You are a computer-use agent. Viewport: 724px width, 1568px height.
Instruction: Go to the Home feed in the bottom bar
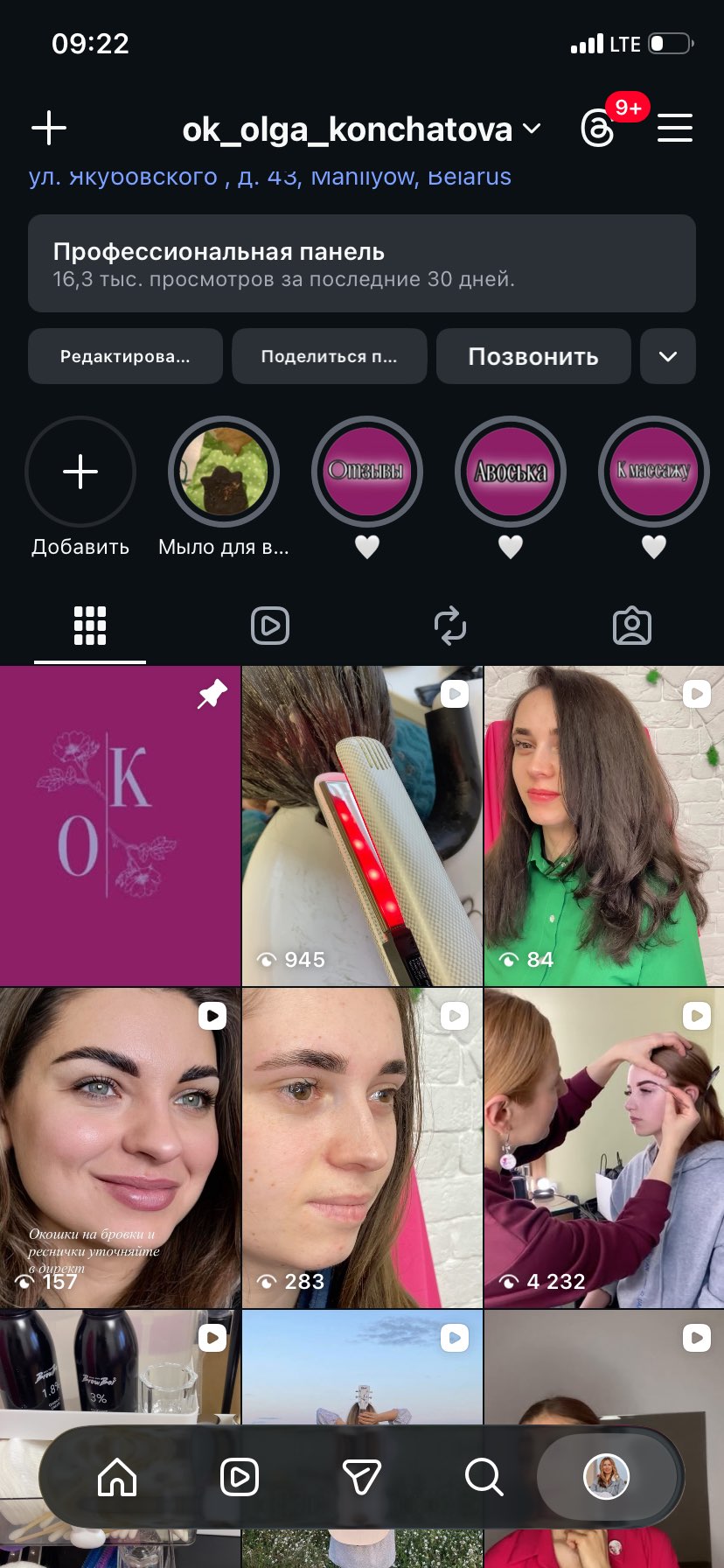pos(117,1478)
